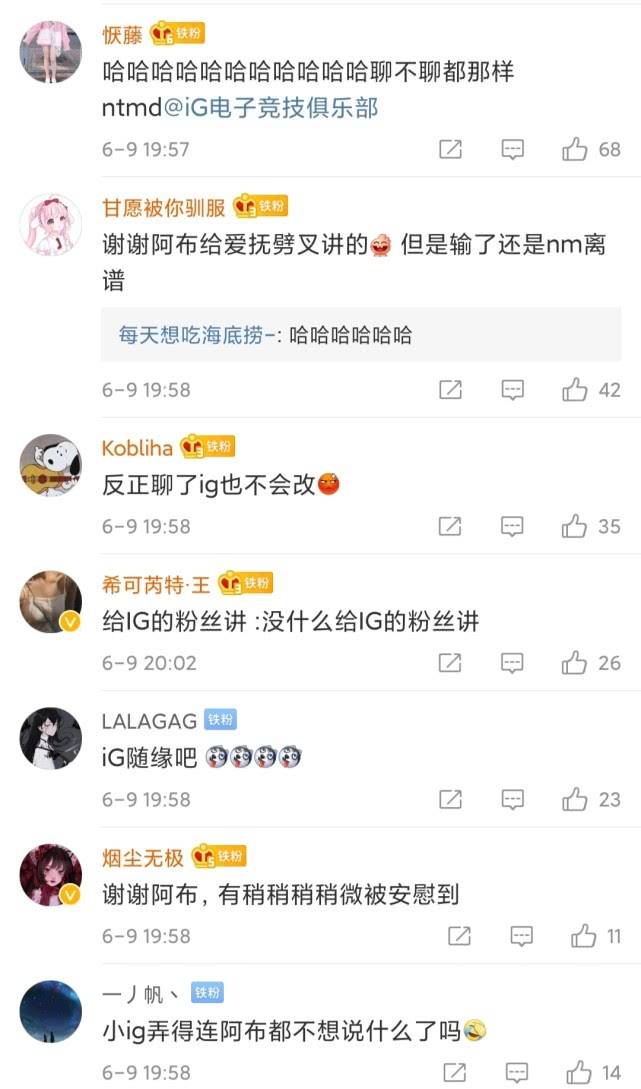Like LALAGAG's comment
The height and width of the screenshot is (1089, 641).
pyautogui.click(x=575, y=799)
